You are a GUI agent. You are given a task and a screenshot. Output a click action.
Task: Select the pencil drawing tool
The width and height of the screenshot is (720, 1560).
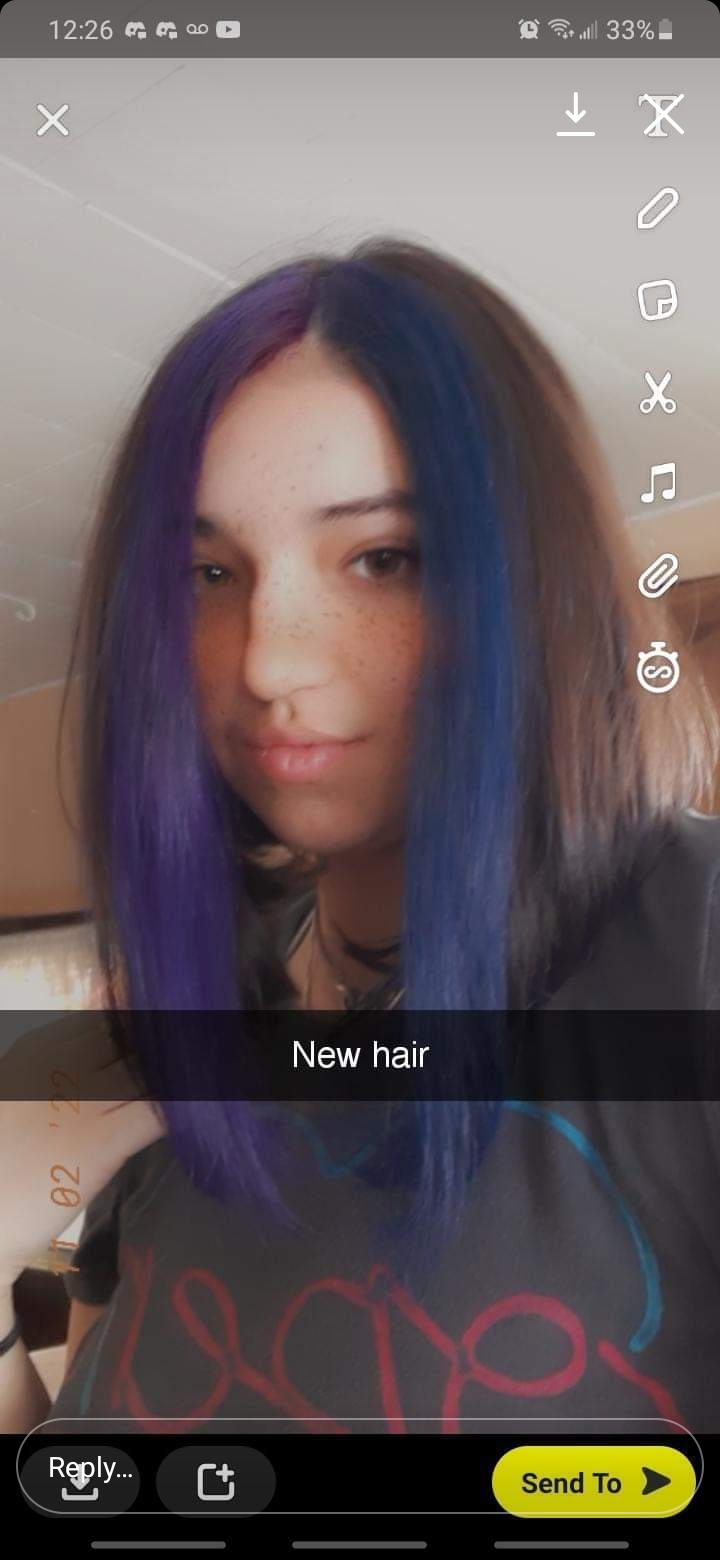click(x=658, y=208)
